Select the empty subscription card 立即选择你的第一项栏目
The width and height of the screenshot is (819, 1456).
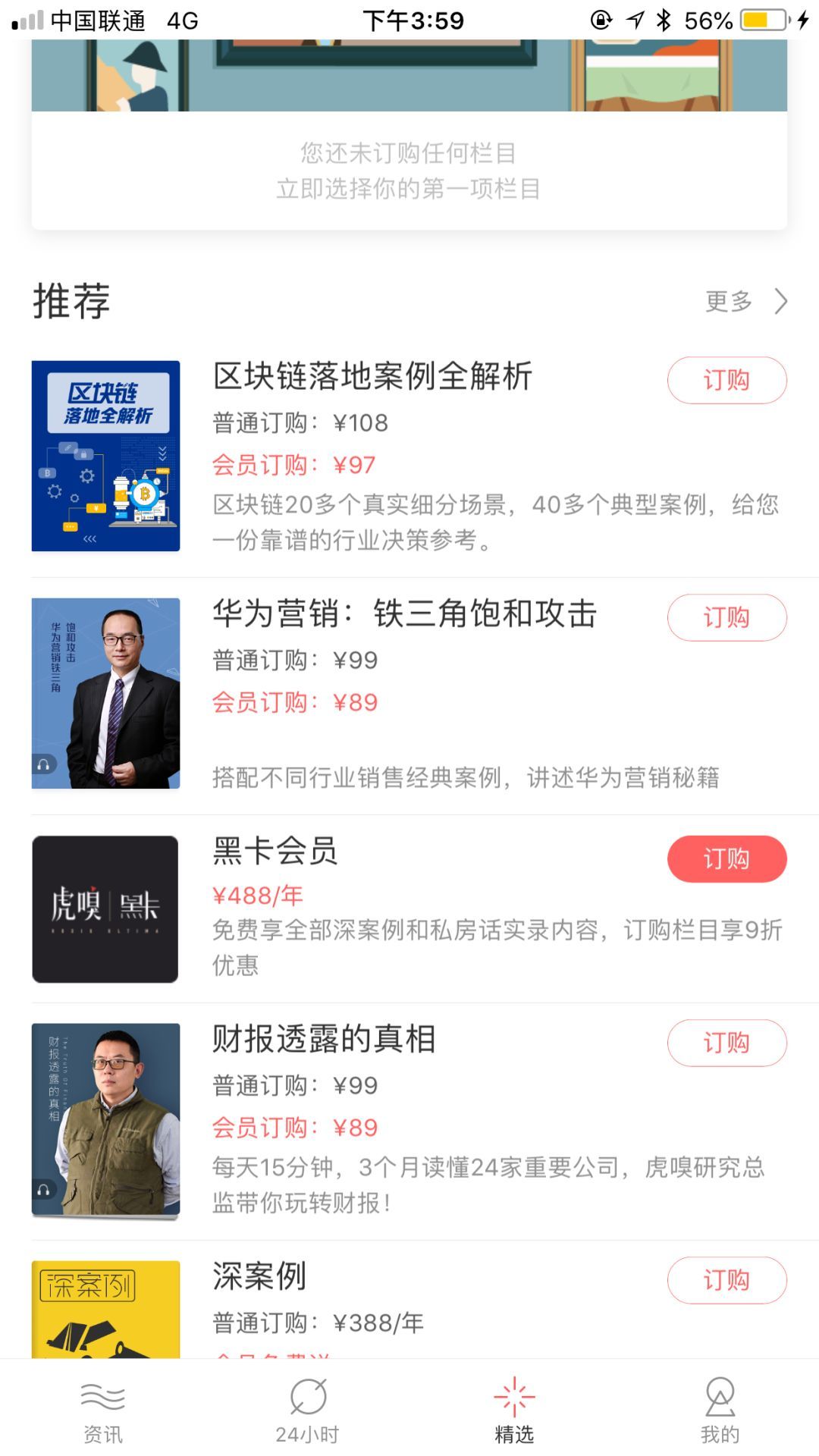point(409,171)
